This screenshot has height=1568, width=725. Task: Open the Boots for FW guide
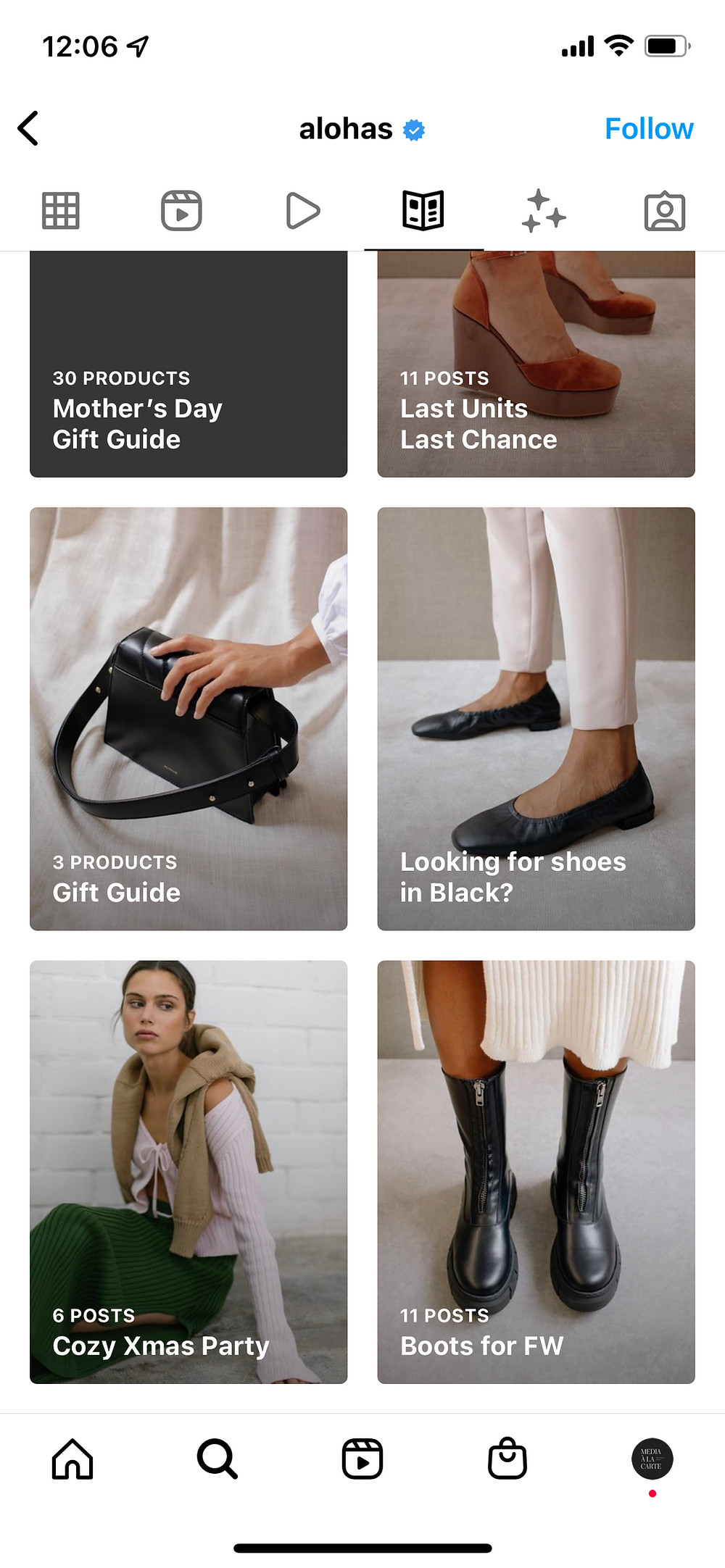pos(536,1172)
